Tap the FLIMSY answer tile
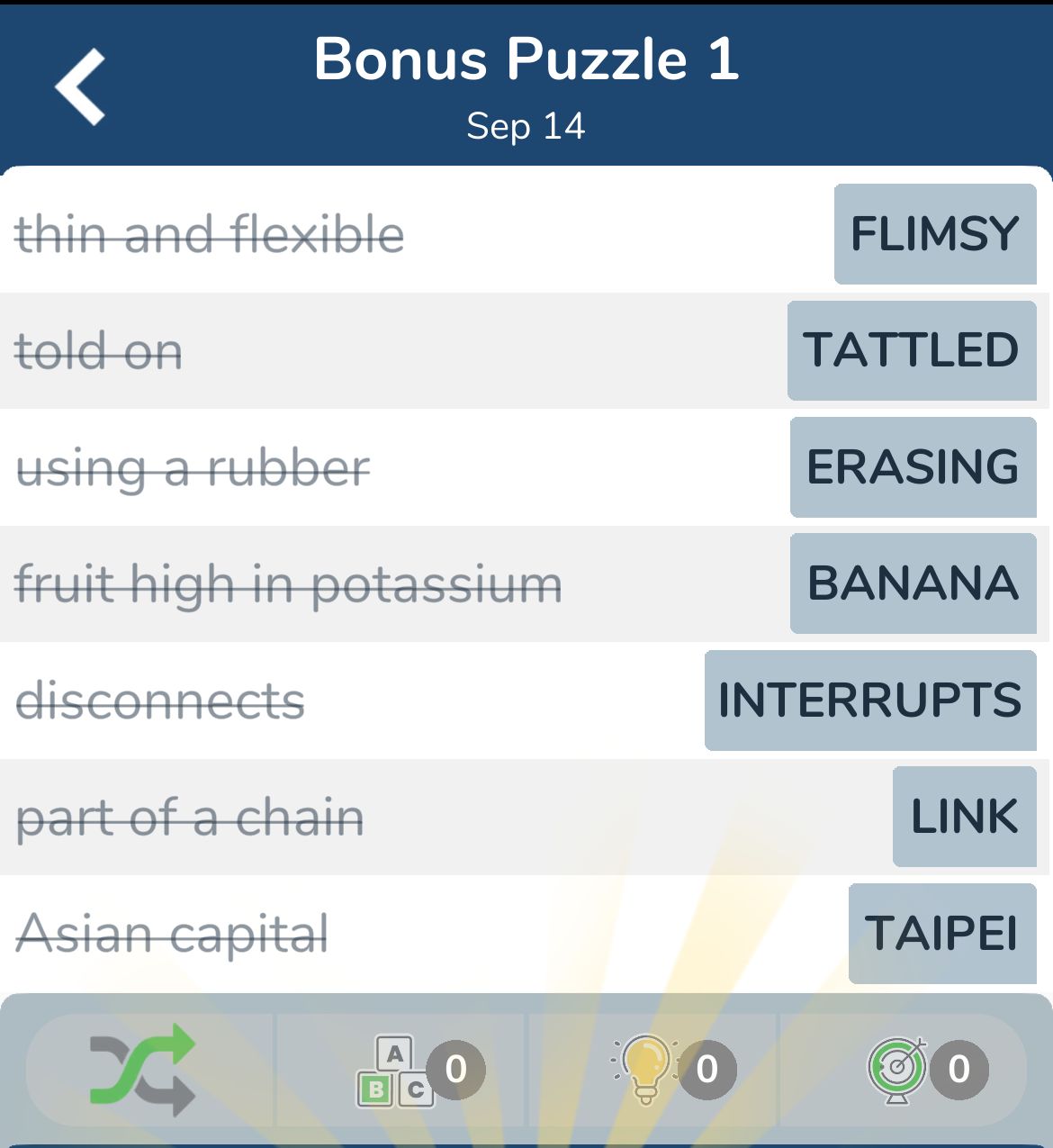This screenshot has height=1148, width=1053. click(x=934, y=234)
